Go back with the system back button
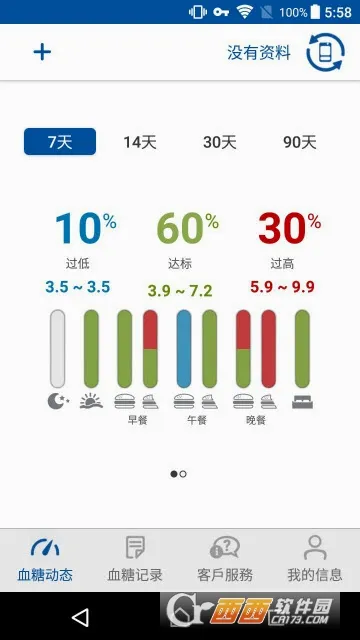 point(80,617)
